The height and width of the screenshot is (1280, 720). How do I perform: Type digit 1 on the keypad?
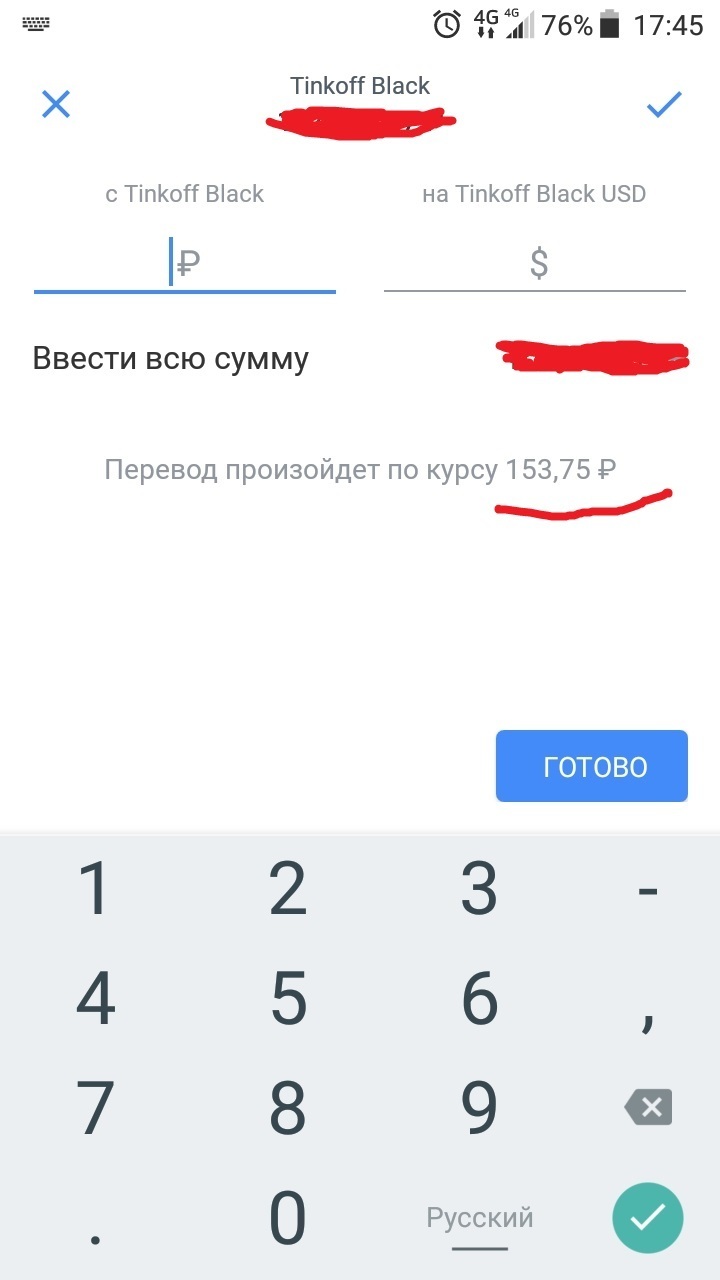[95, 888]
